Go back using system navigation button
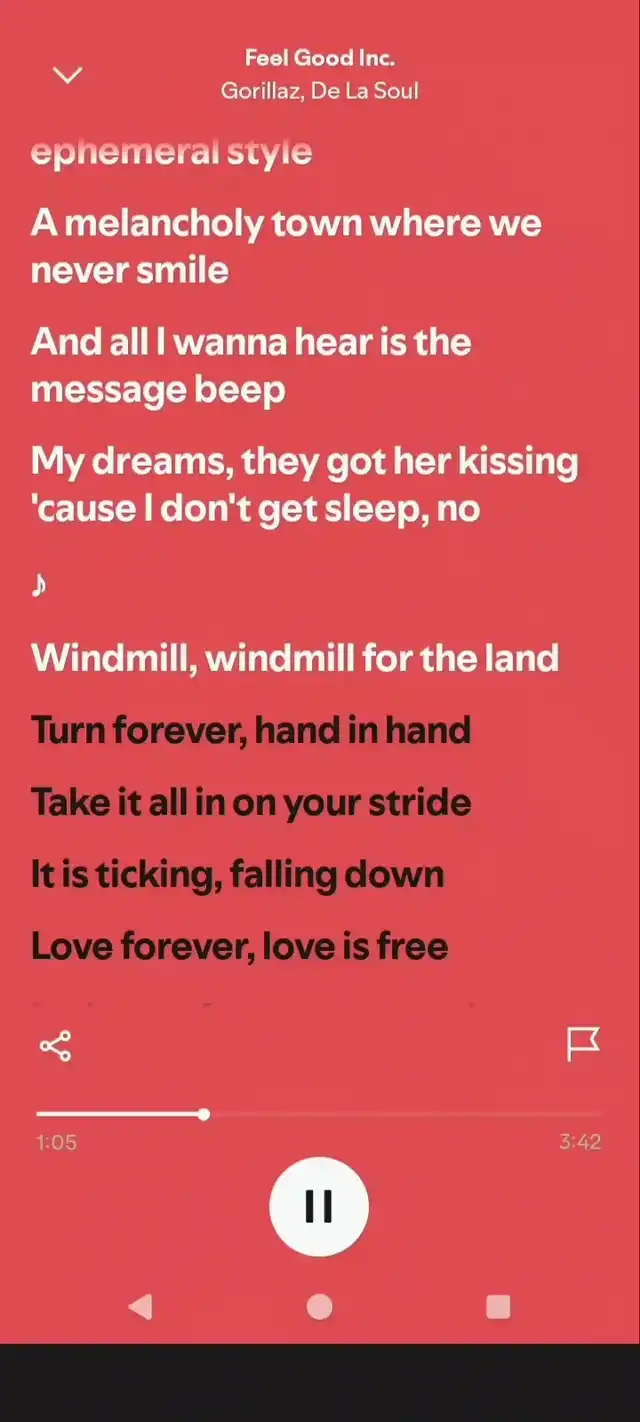 tap(141, 1306)
